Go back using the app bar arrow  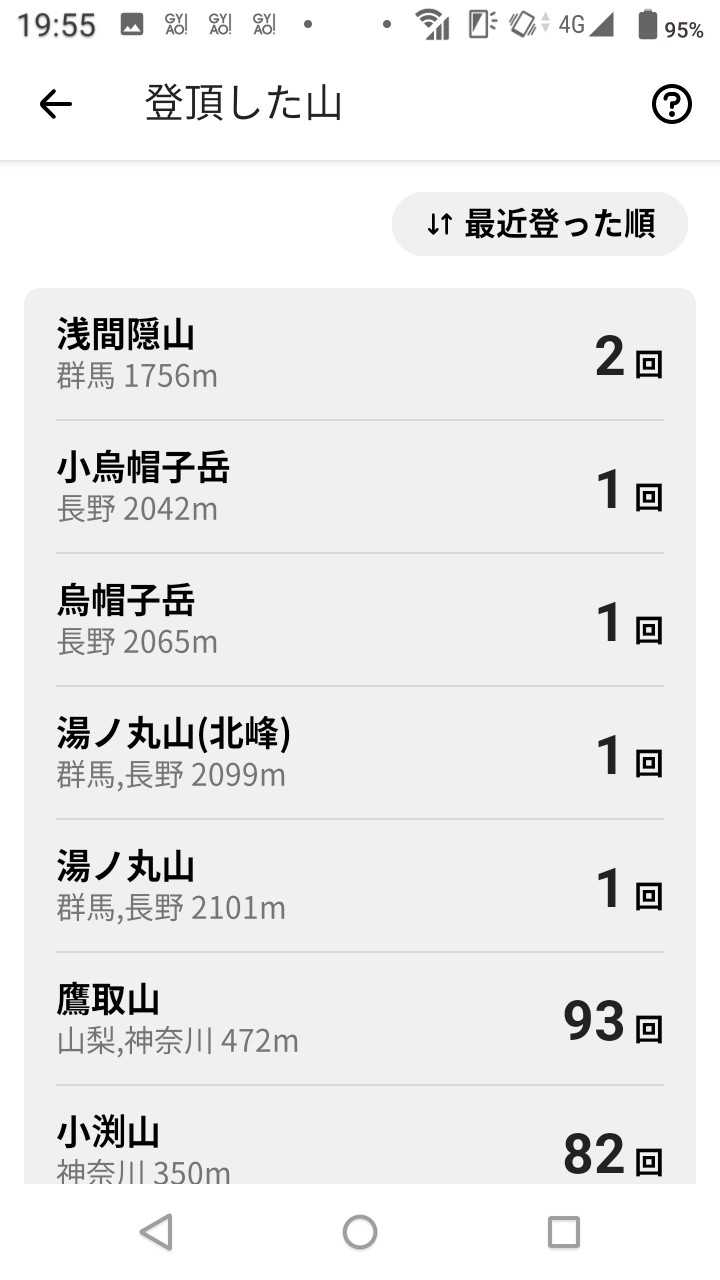click(x=56, y=104)
